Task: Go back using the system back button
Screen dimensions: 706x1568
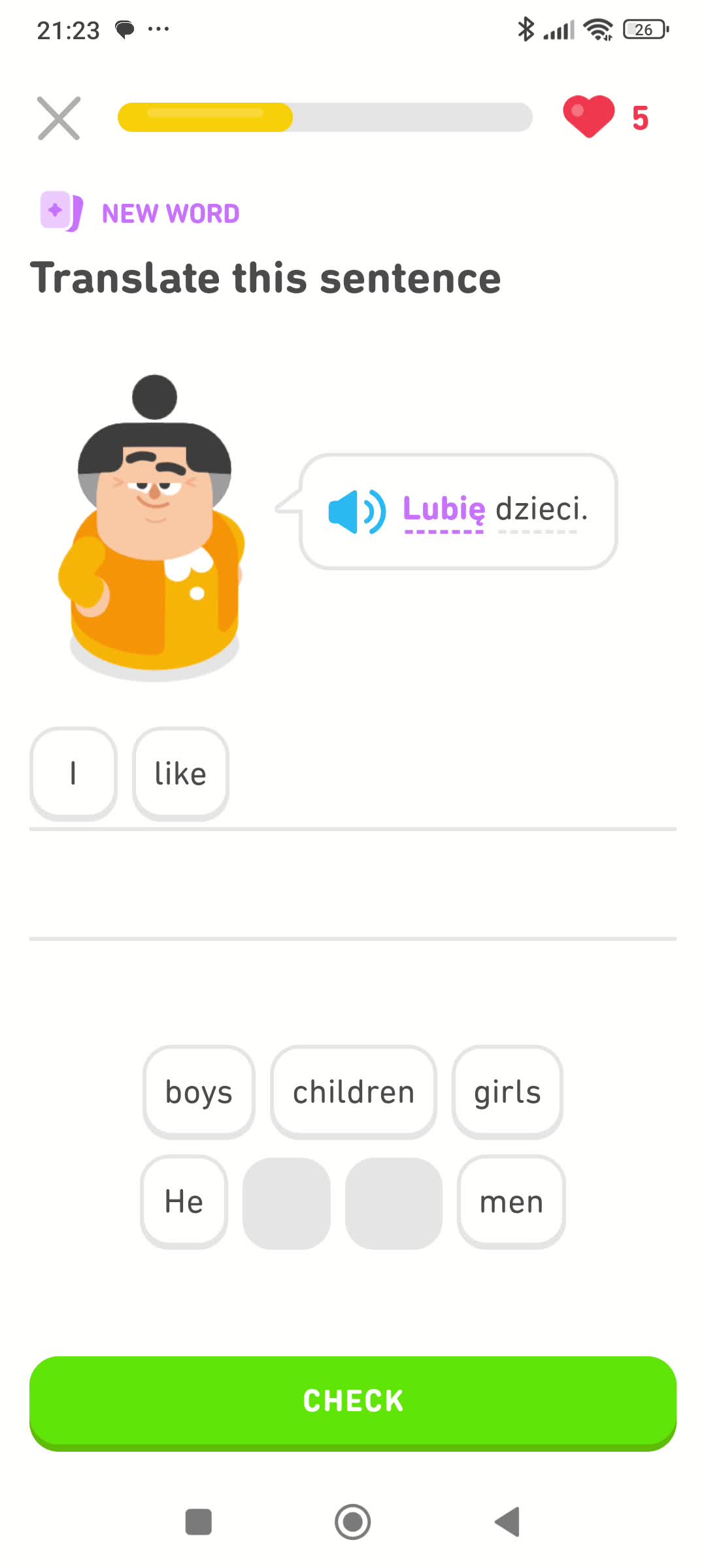Action: click(x=507, y=1522)
